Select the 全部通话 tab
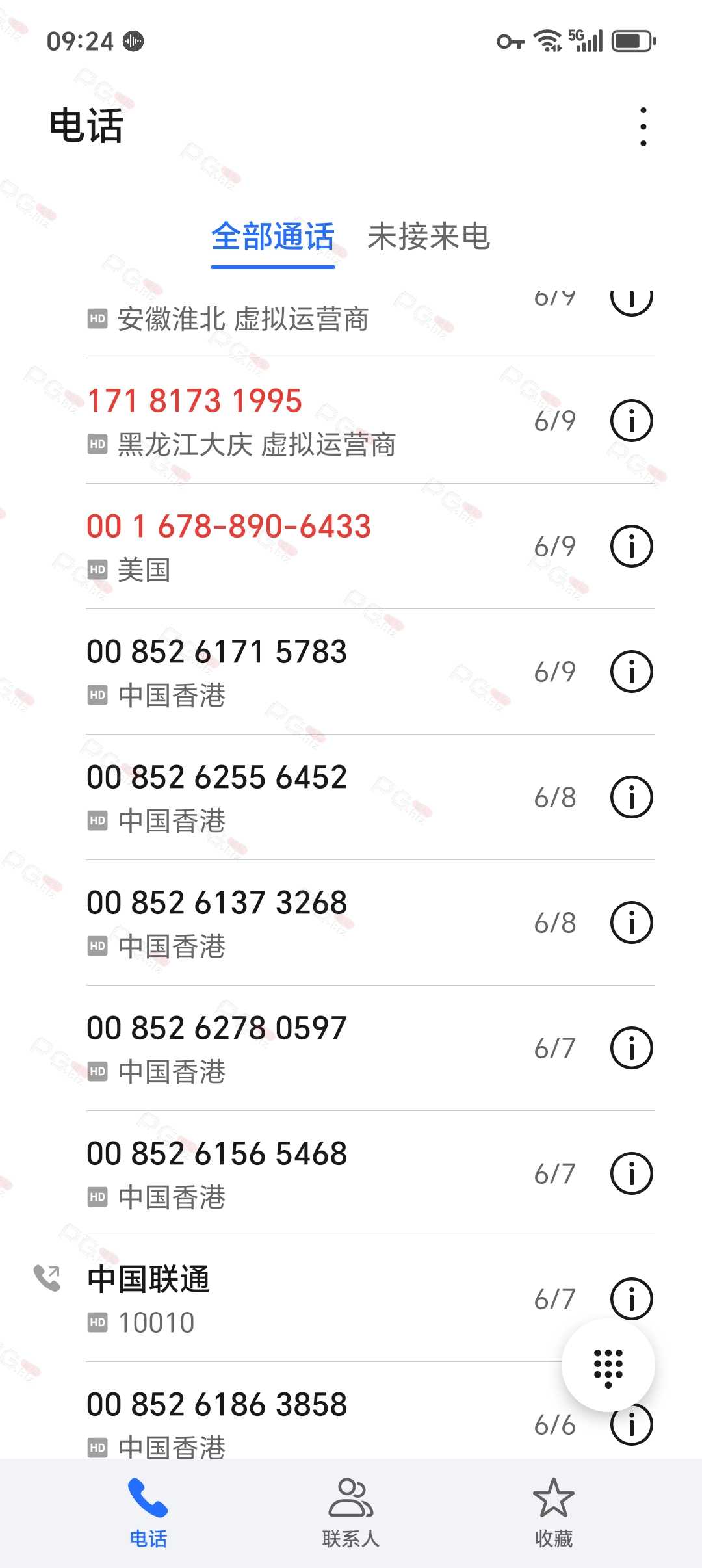This screenshot has width=702, height=1568. [x=273, y=237]
